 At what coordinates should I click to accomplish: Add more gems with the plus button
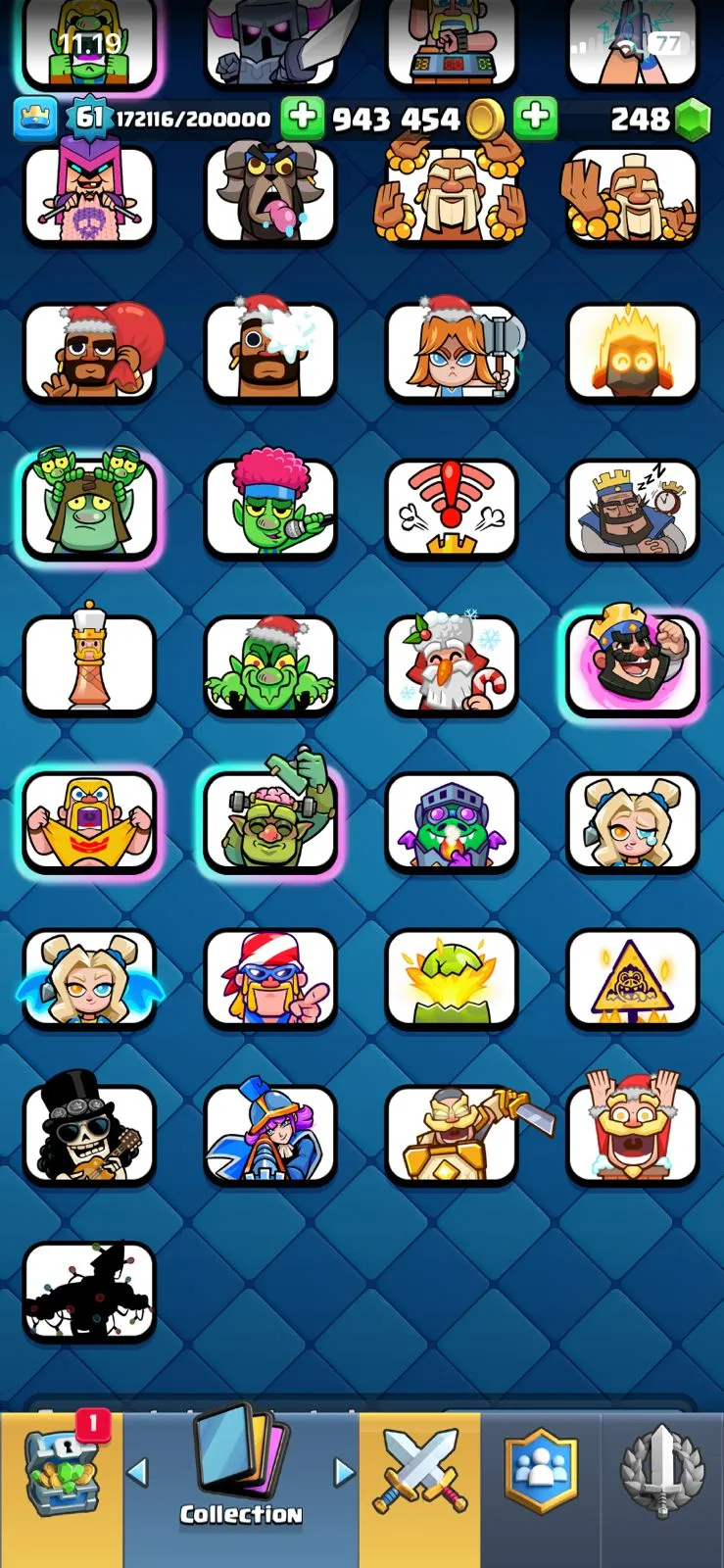[x=535, y=118]
